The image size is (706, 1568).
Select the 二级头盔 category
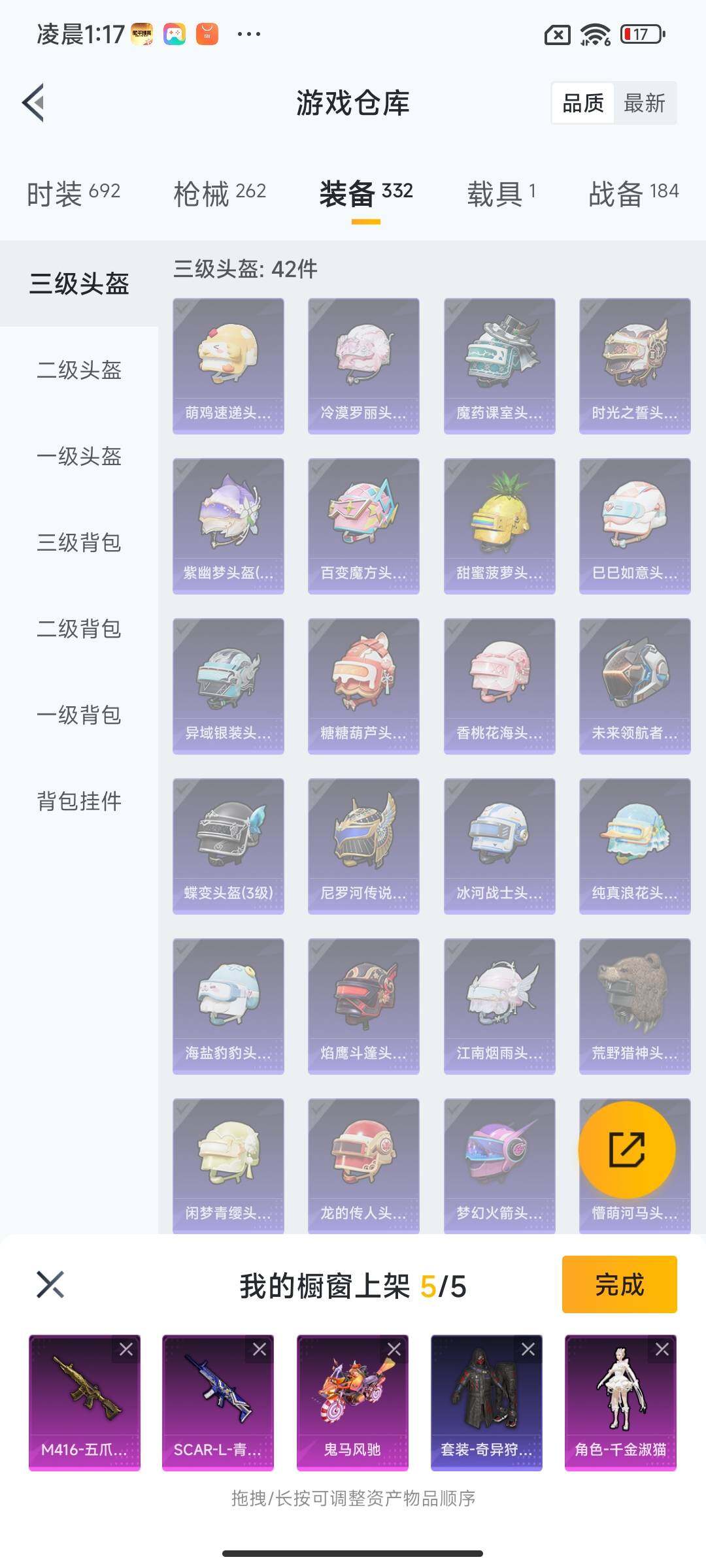click(79, 370)
